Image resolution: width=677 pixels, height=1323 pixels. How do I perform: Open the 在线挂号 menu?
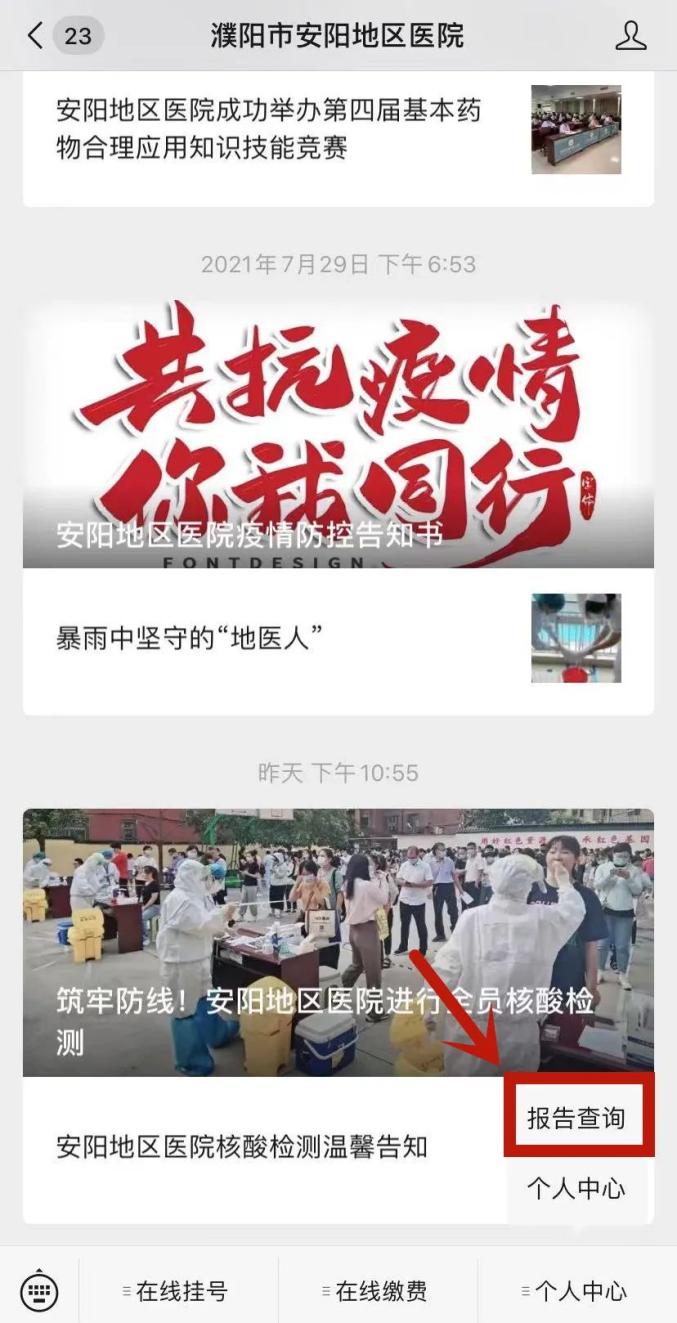pyautogui.click(x=178, y=1291)
